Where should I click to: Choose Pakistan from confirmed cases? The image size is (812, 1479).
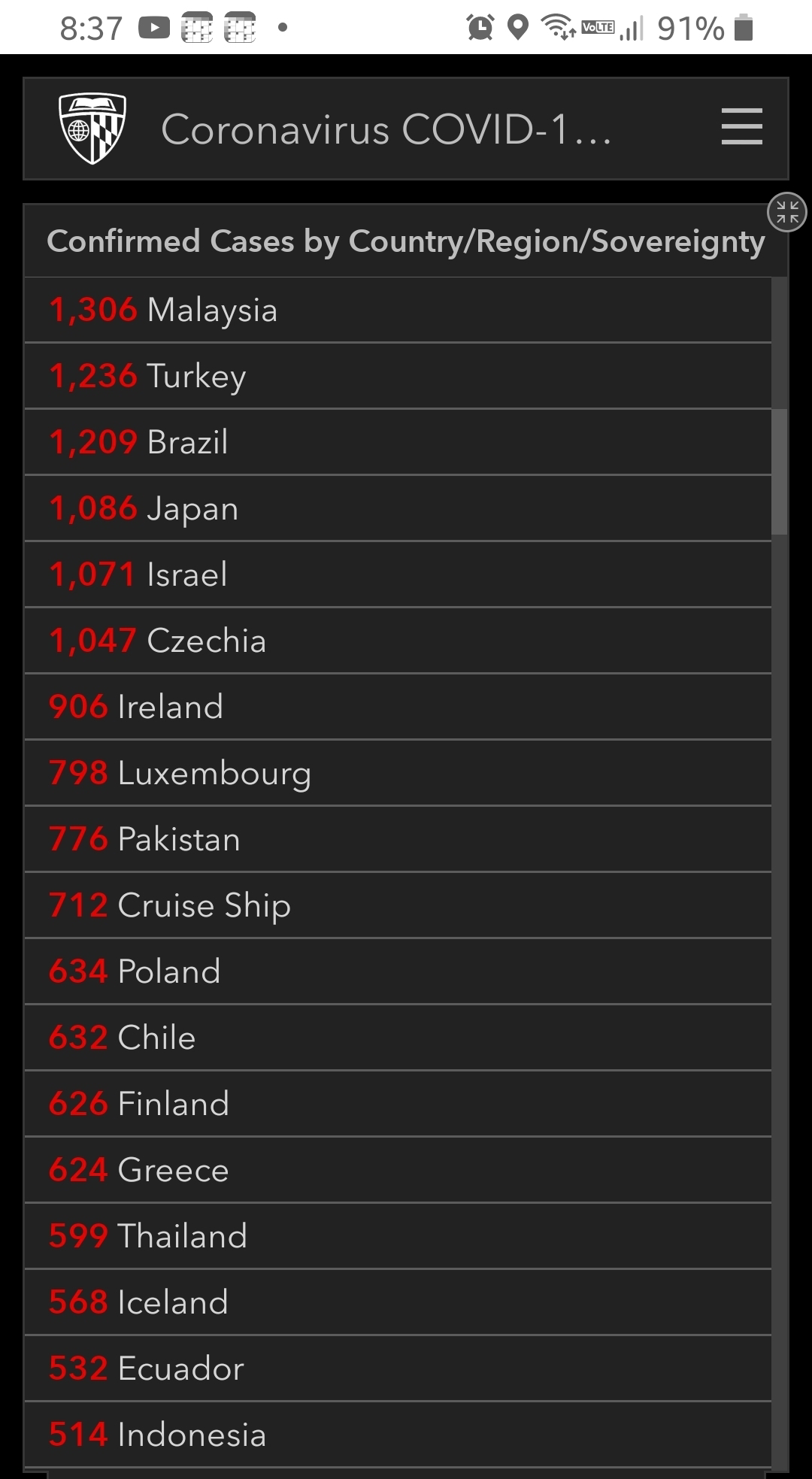[398, 840]
